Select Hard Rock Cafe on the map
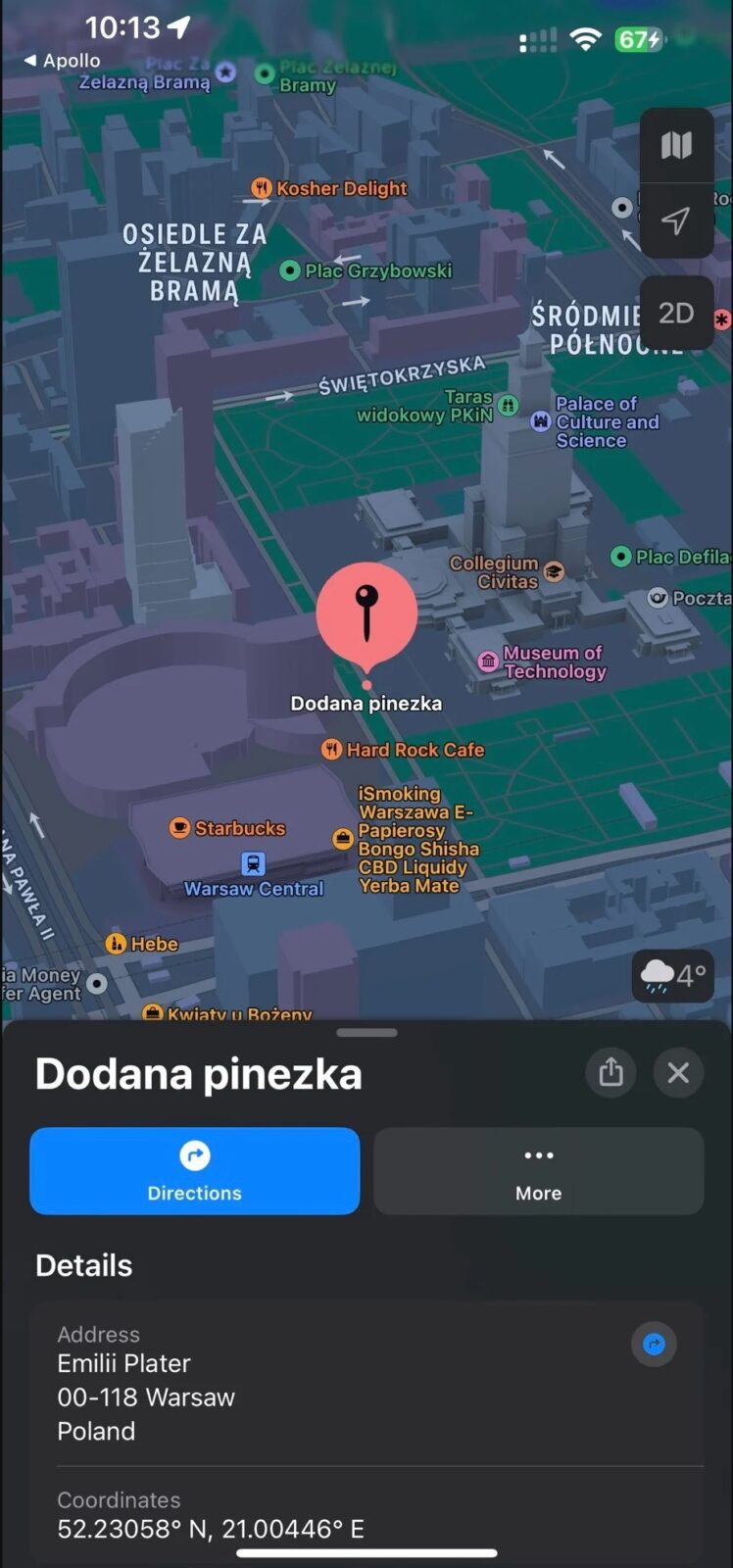The image size is (733, 1568). pyautogui.click(x=332, y=750)
